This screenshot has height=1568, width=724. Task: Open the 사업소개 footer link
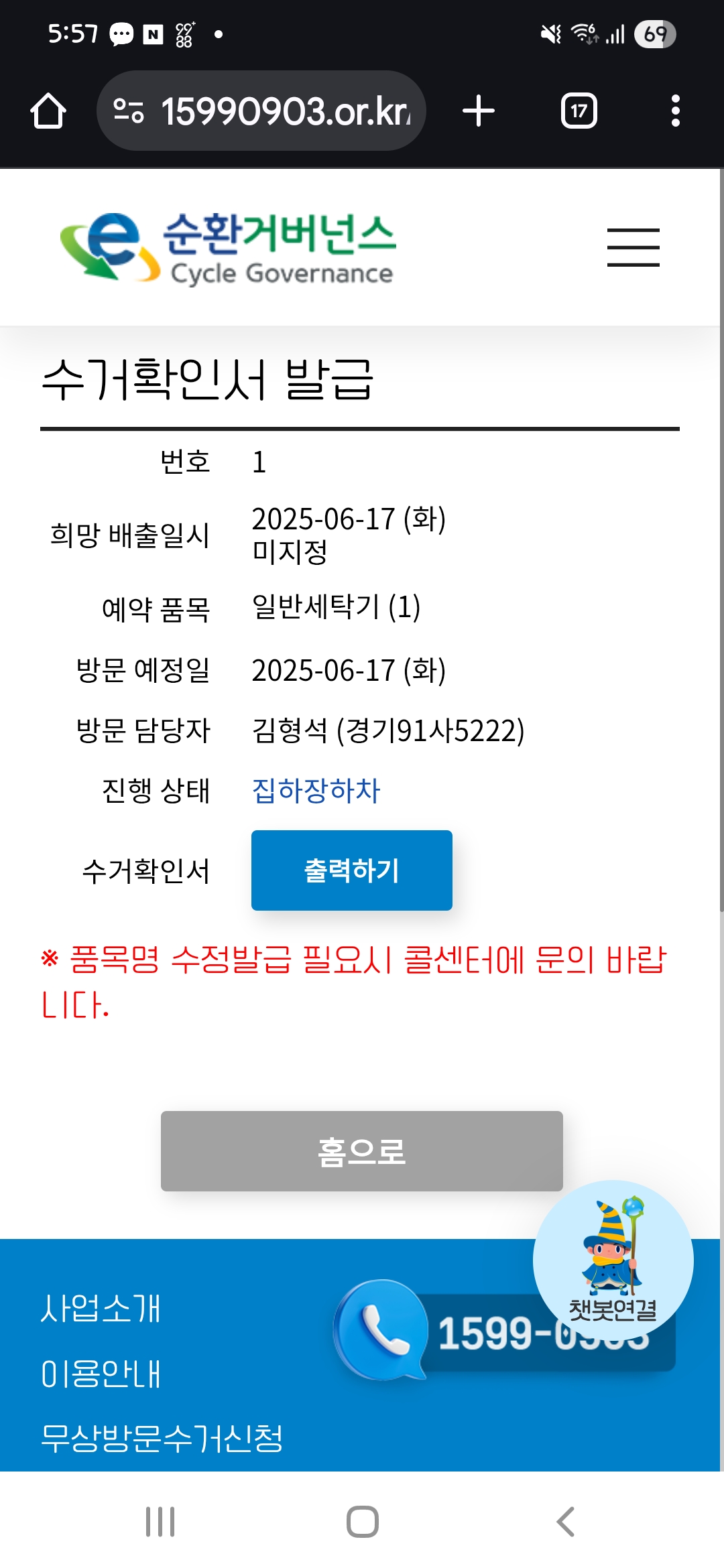pos(101,1308)
